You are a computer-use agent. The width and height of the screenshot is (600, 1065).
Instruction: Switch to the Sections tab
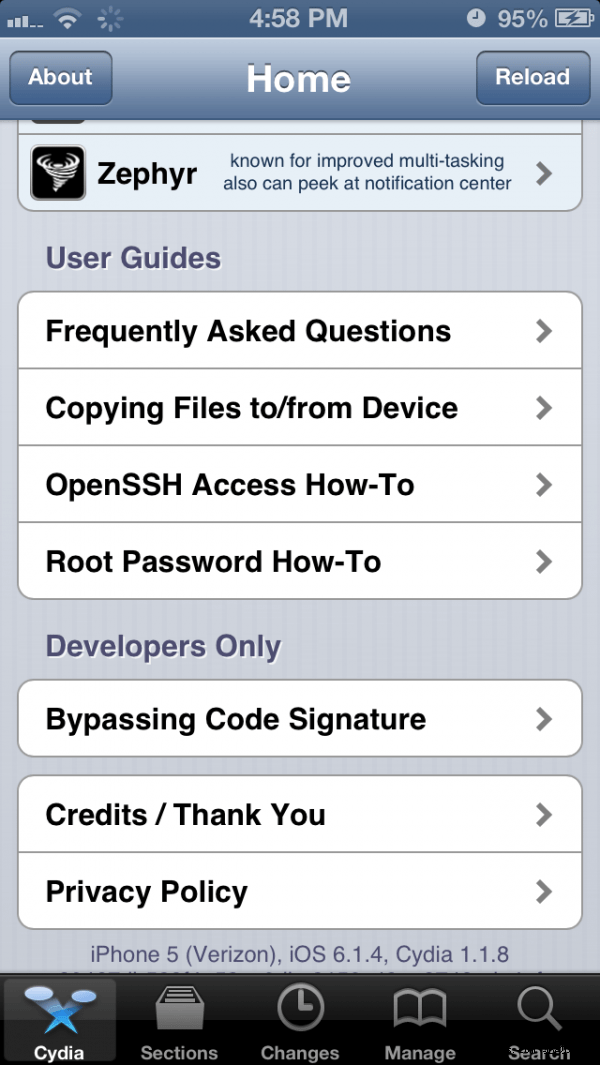click(x=179, y=1022)
